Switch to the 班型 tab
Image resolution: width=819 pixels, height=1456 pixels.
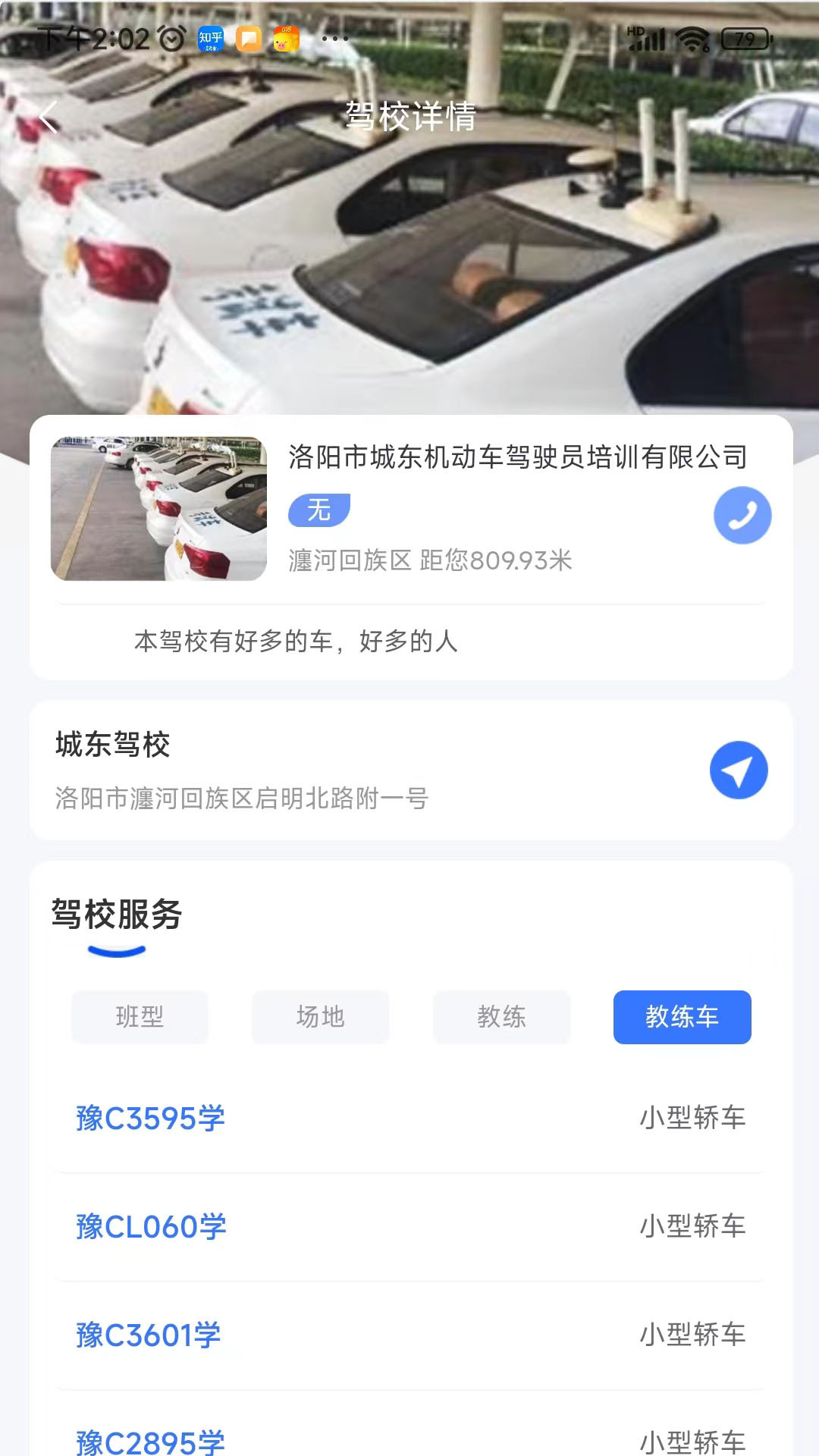tap(139, 1018)
